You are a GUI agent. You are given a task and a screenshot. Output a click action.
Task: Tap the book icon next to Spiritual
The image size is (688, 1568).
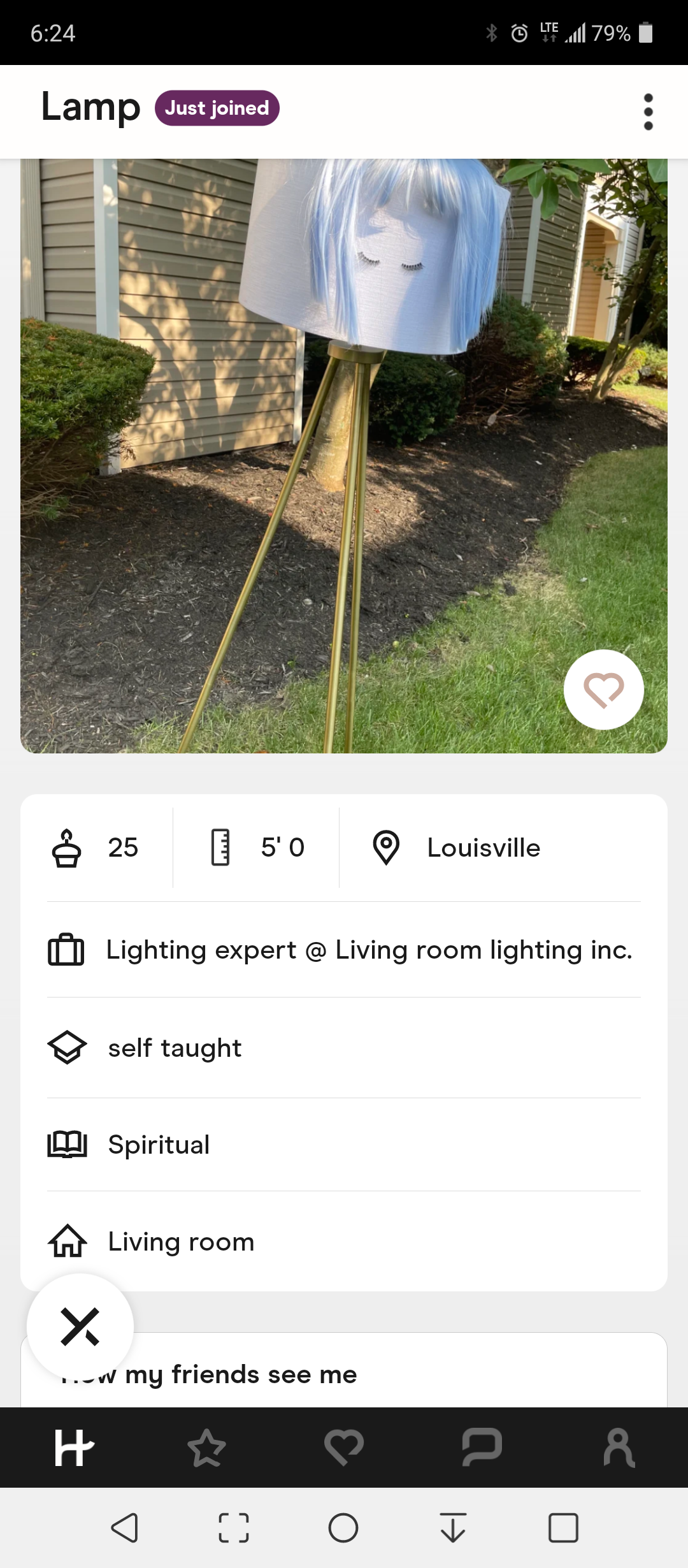pos(67,1144)
